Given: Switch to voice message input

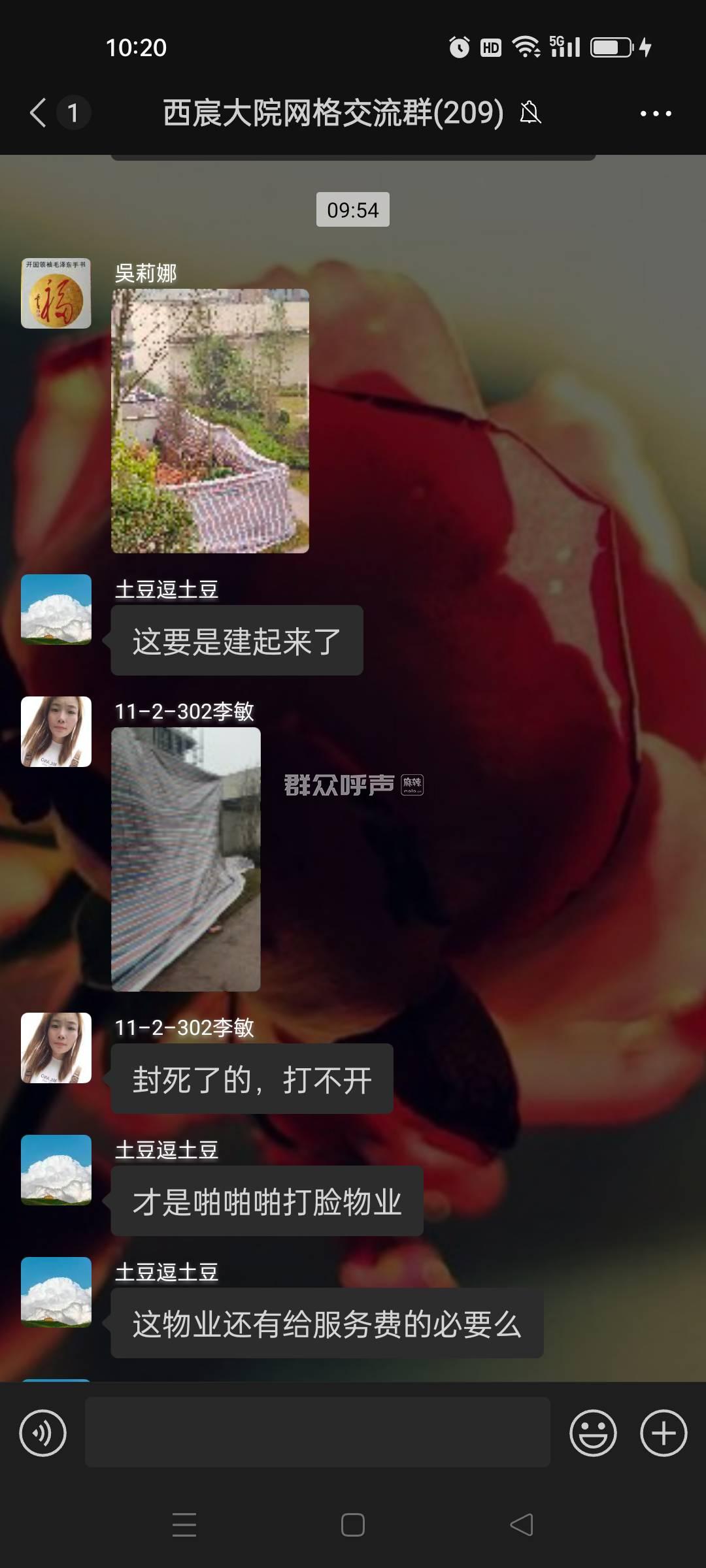Looking at the screenshot, I should (43, 1433).
